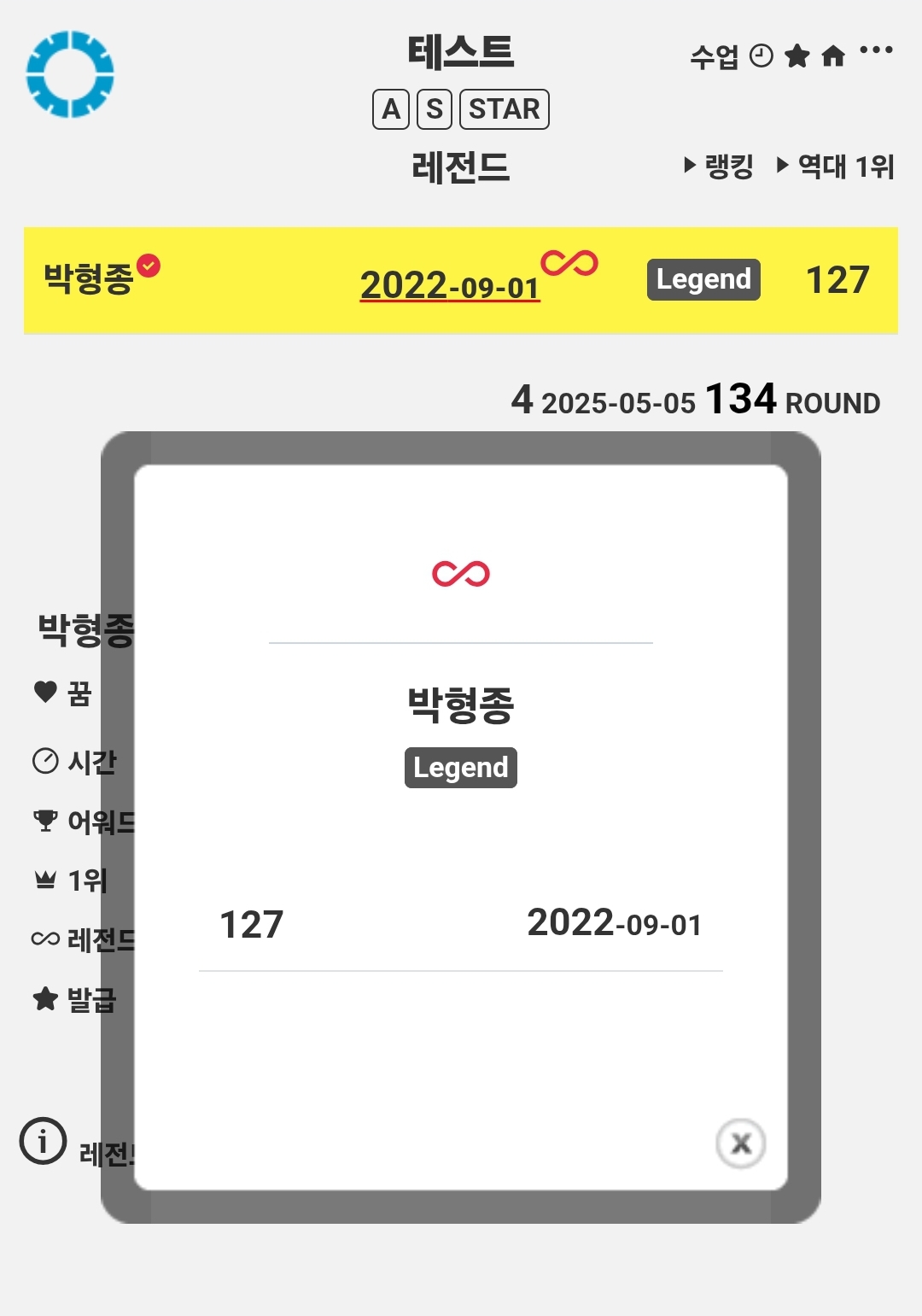The height and width of the screenshot is (1316, 922).
Task: Tap the info icon at bottom left
Action: point(43,1141)
